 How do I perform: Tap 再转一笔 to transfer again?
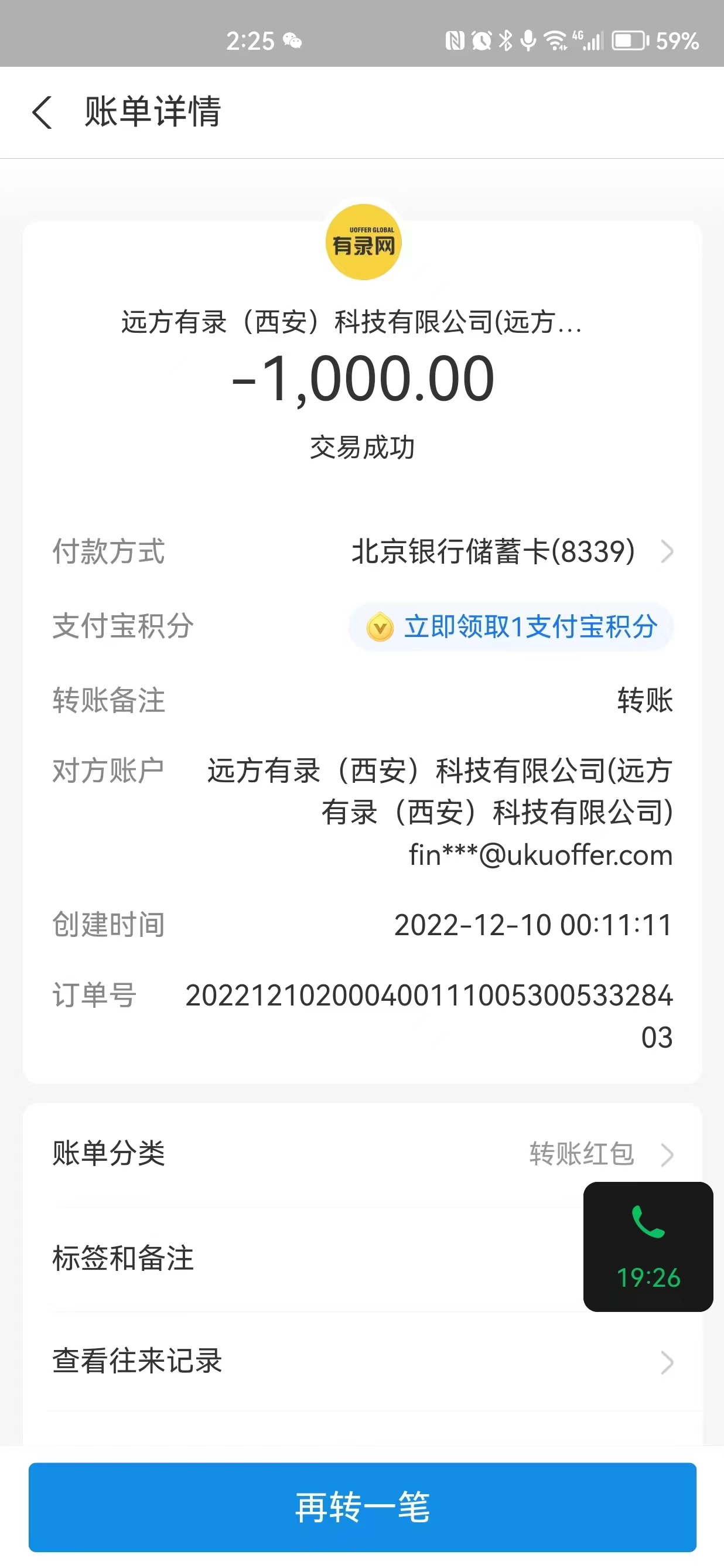362,1507
